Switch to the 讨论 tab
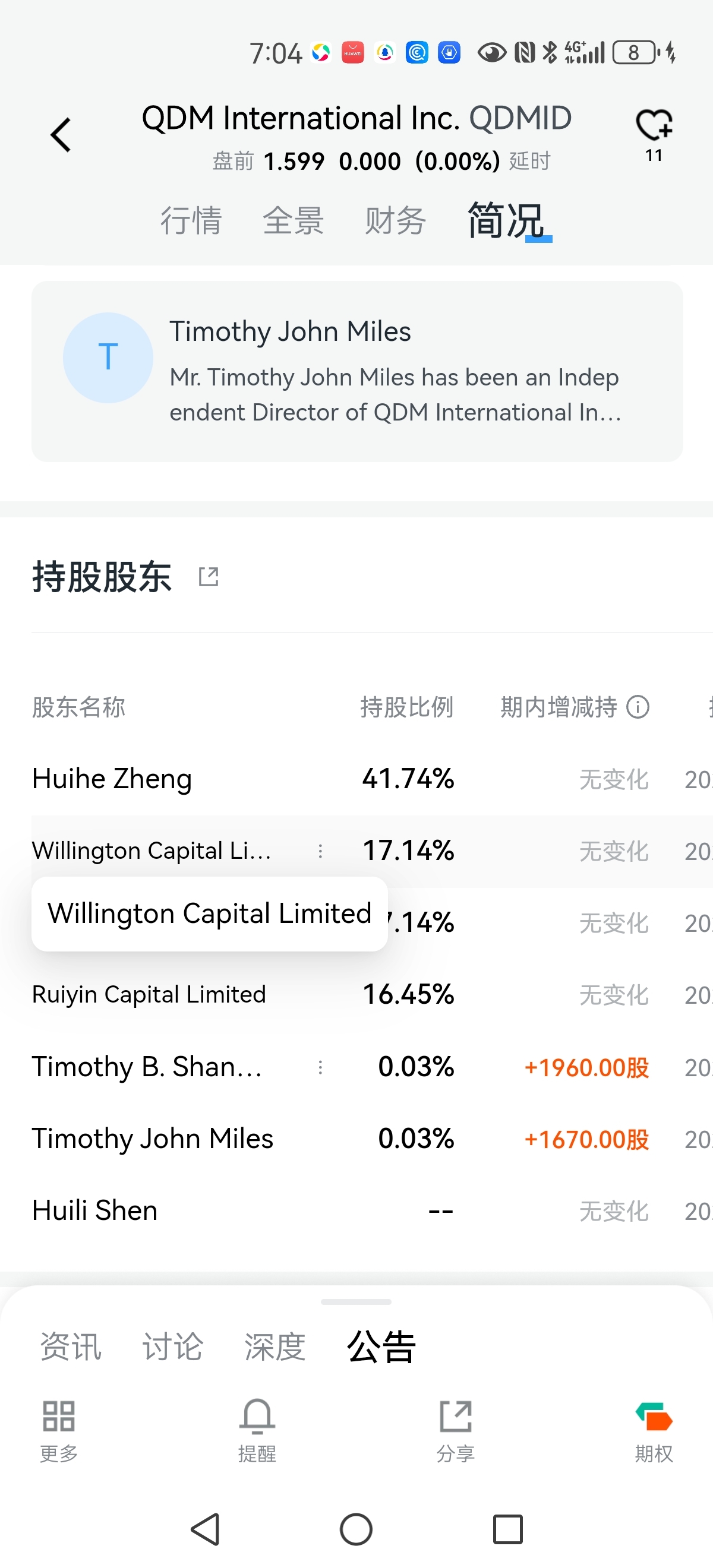 [x=173, y=1346]
